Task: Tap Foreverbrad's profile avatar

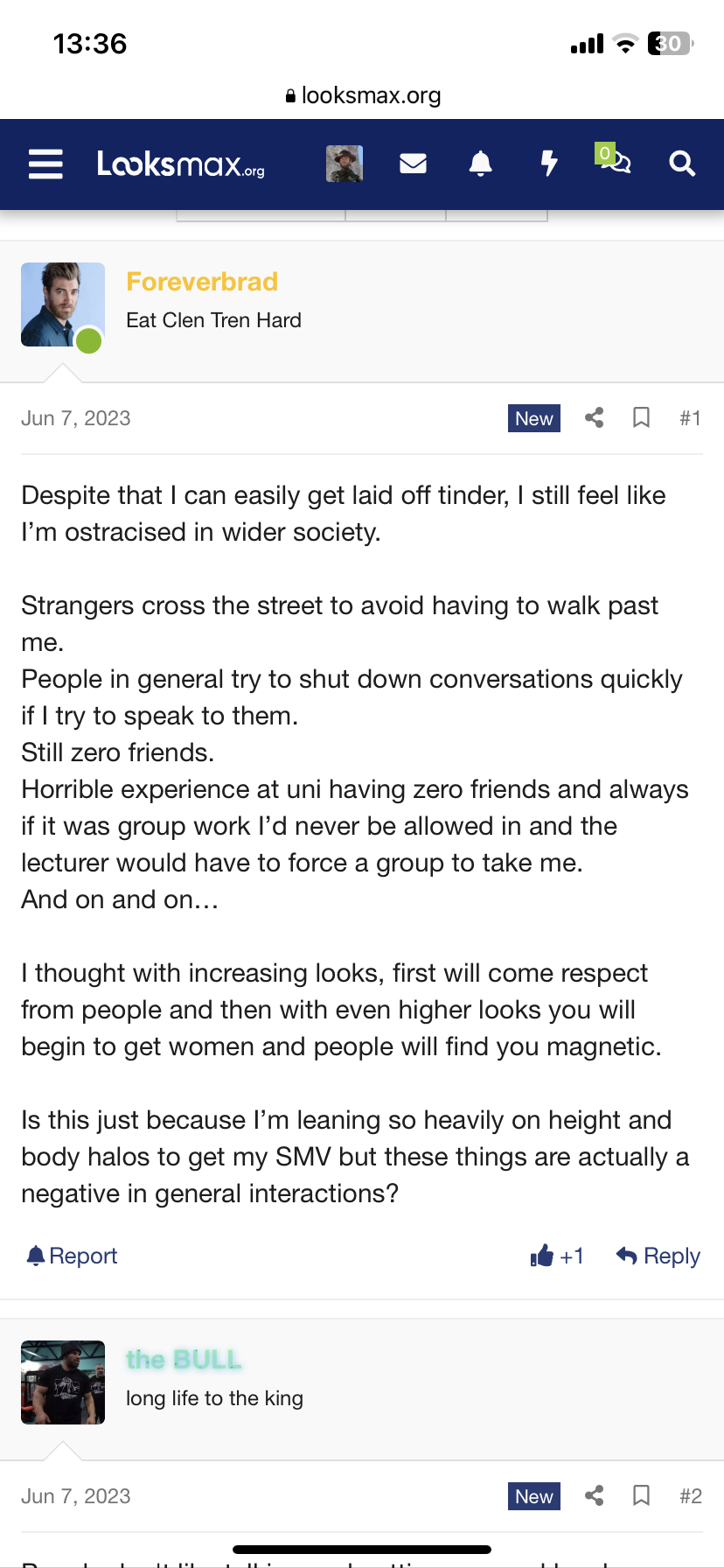Action: pos(63,304)
